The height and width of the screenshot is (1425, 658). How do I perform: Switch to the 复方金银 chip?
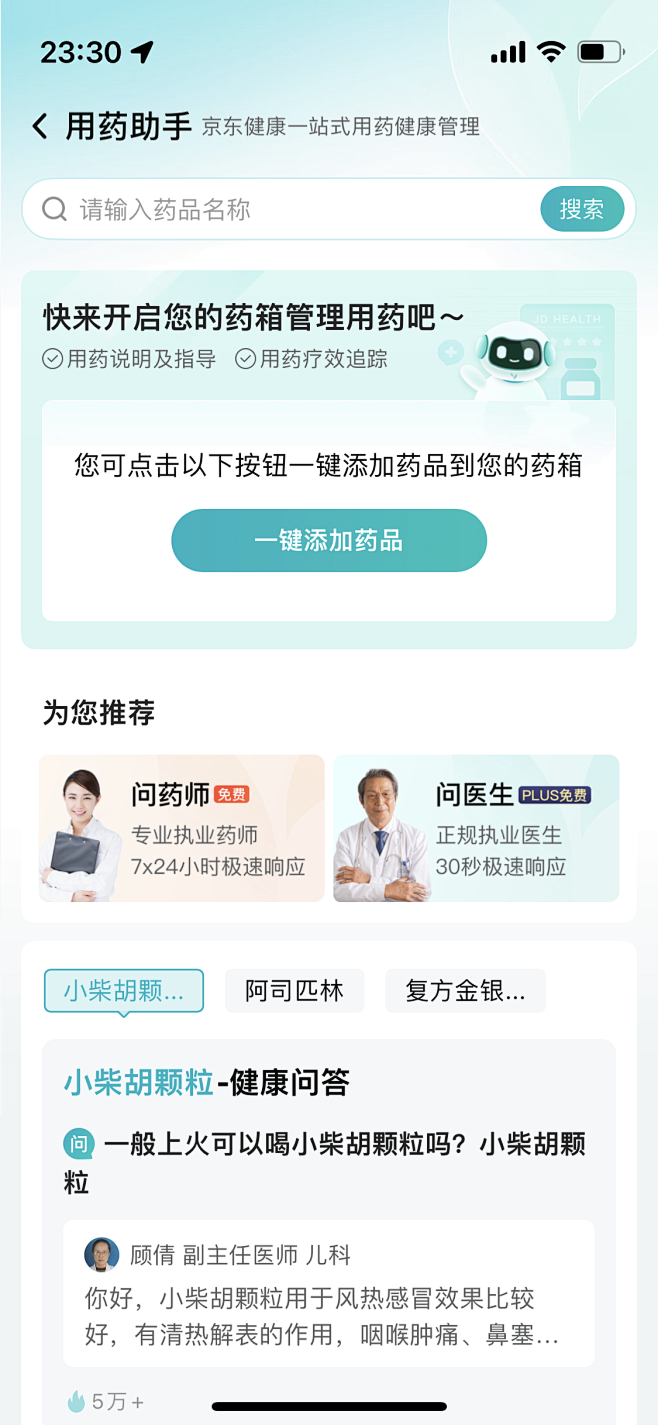coord(465,991)
